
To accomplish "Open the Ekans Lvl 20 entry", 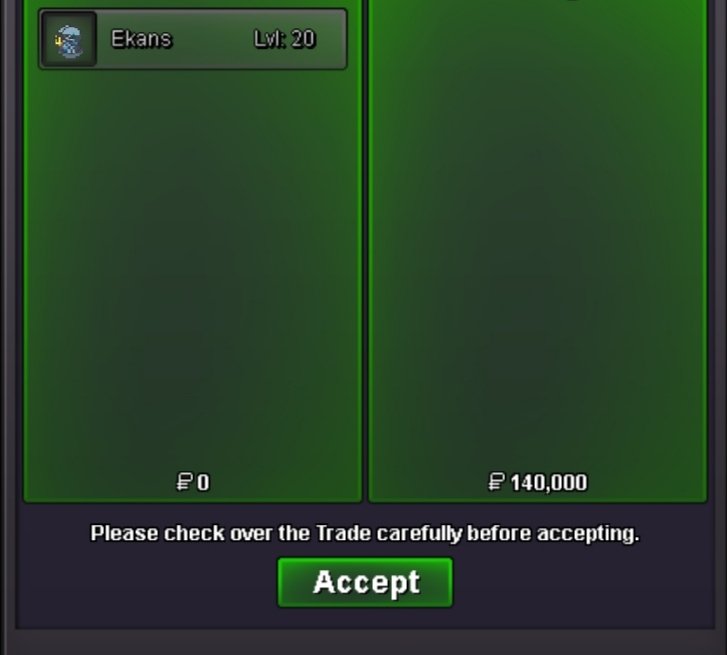I will (193, 40).
